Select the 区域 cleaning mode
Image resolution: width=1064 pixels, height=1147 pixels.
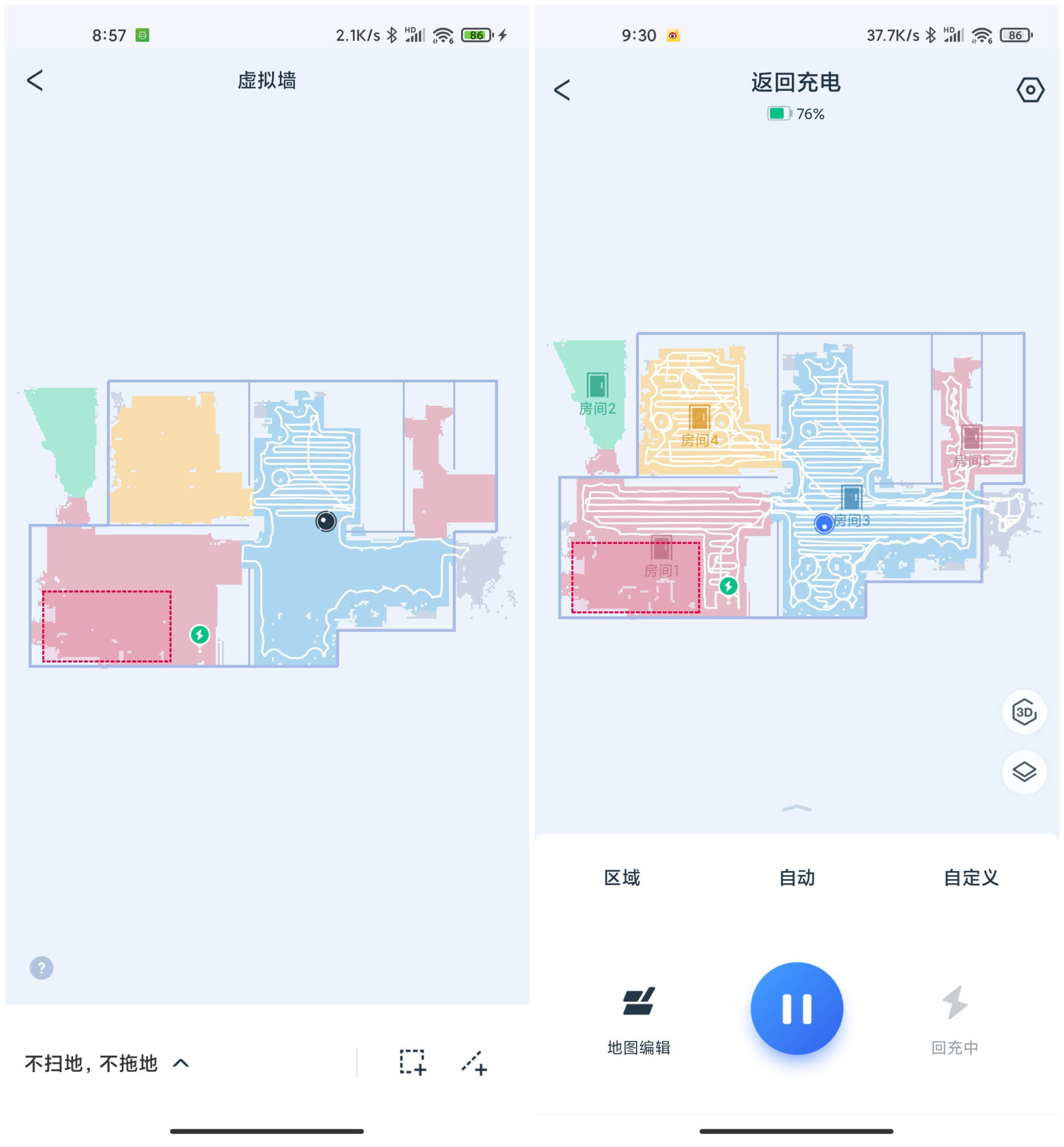[x=622, y=878]
